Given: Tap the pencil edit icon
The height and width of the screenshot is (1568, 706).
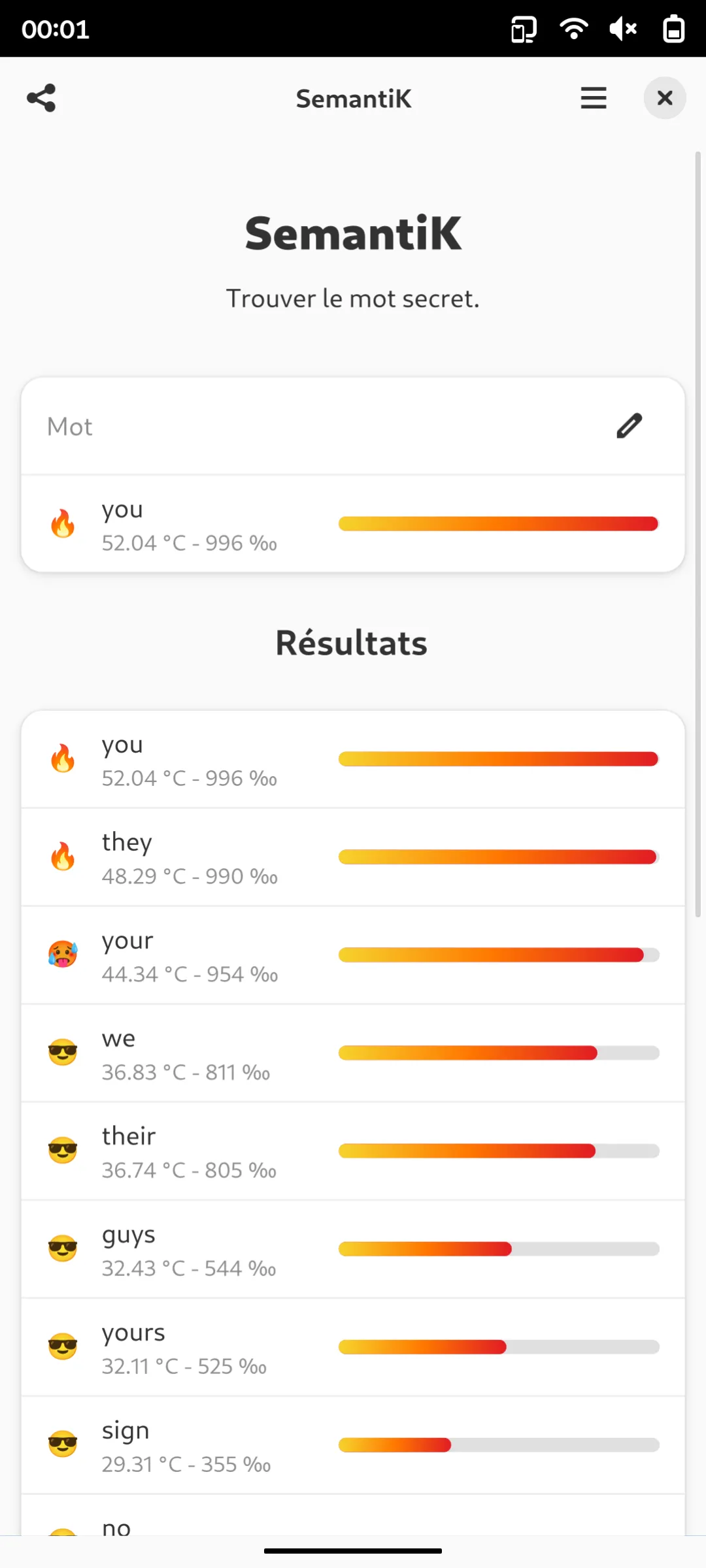Looking at the screenshot, I should (630, 426).
